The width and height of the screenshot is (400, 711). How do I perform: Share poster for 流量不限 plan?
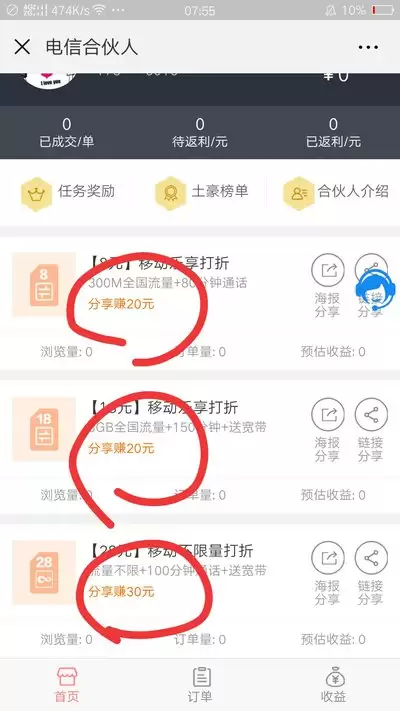(327, 573)
